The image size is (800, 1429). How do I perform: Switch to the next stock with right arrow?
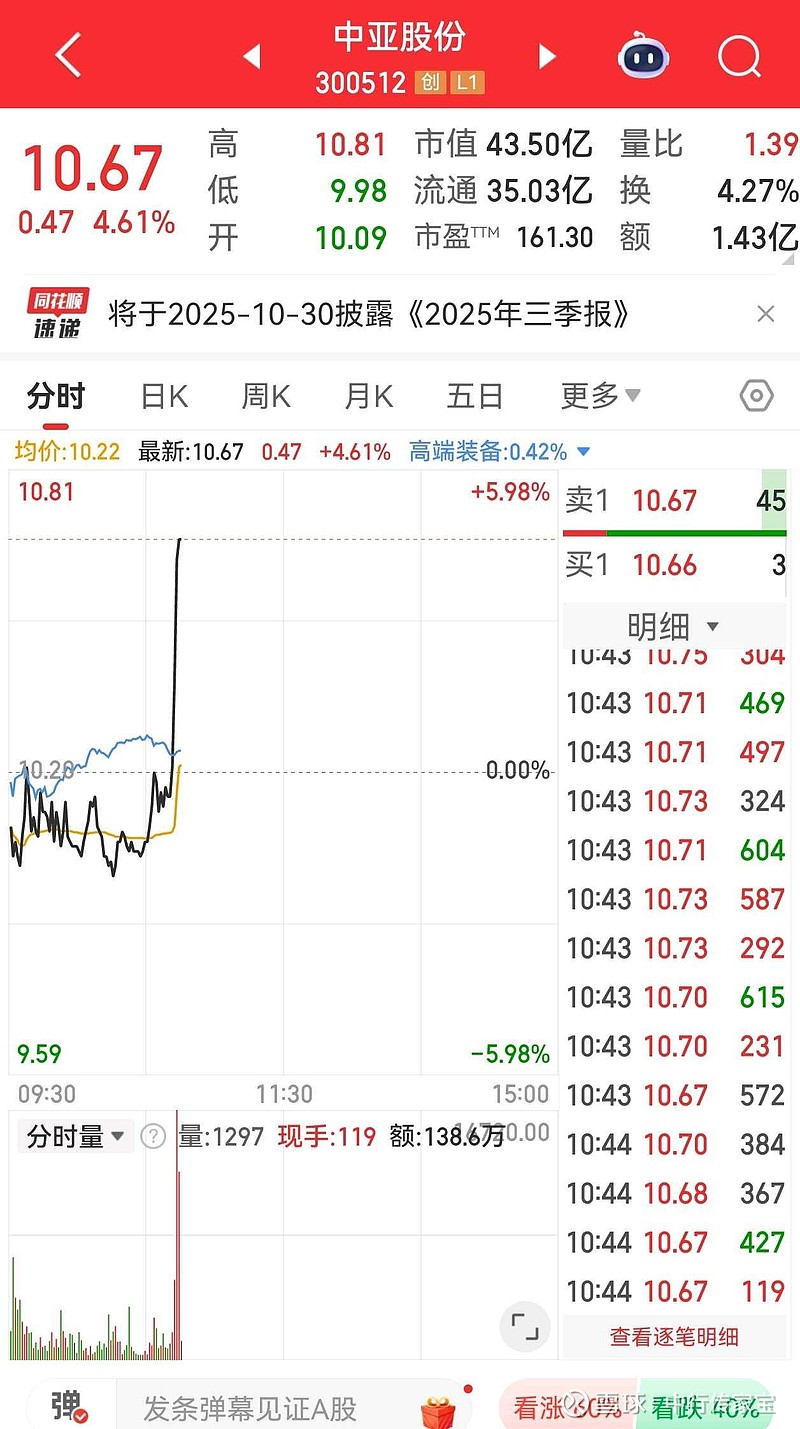(546, 57)
